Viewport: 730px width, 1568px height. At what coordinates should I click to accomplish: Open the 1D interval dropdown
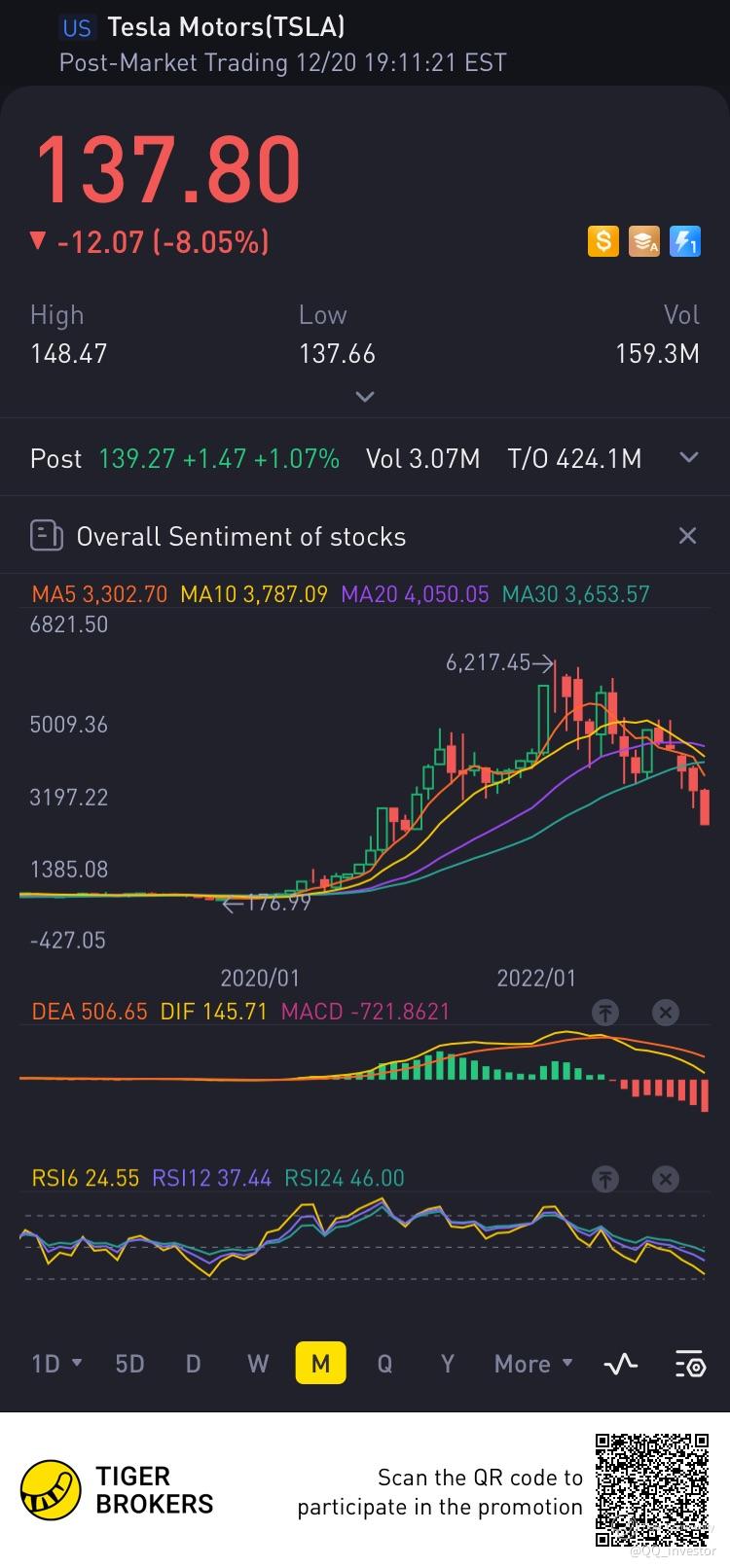56,1364
